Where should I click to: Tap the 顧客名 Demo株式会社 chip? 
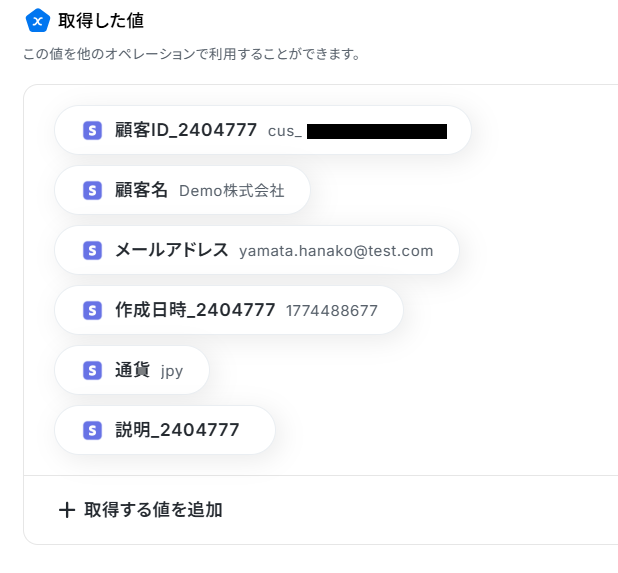coord(182,190)
